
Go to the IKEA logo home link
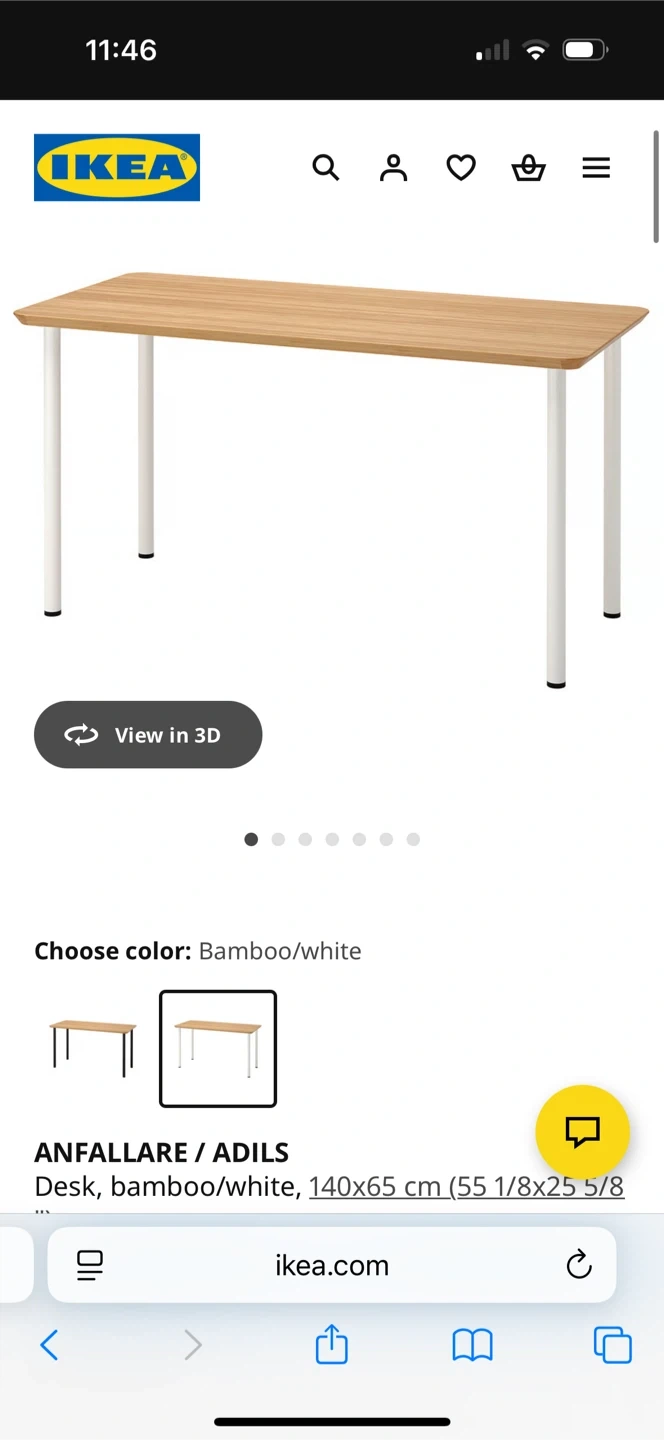coord(117,167)
